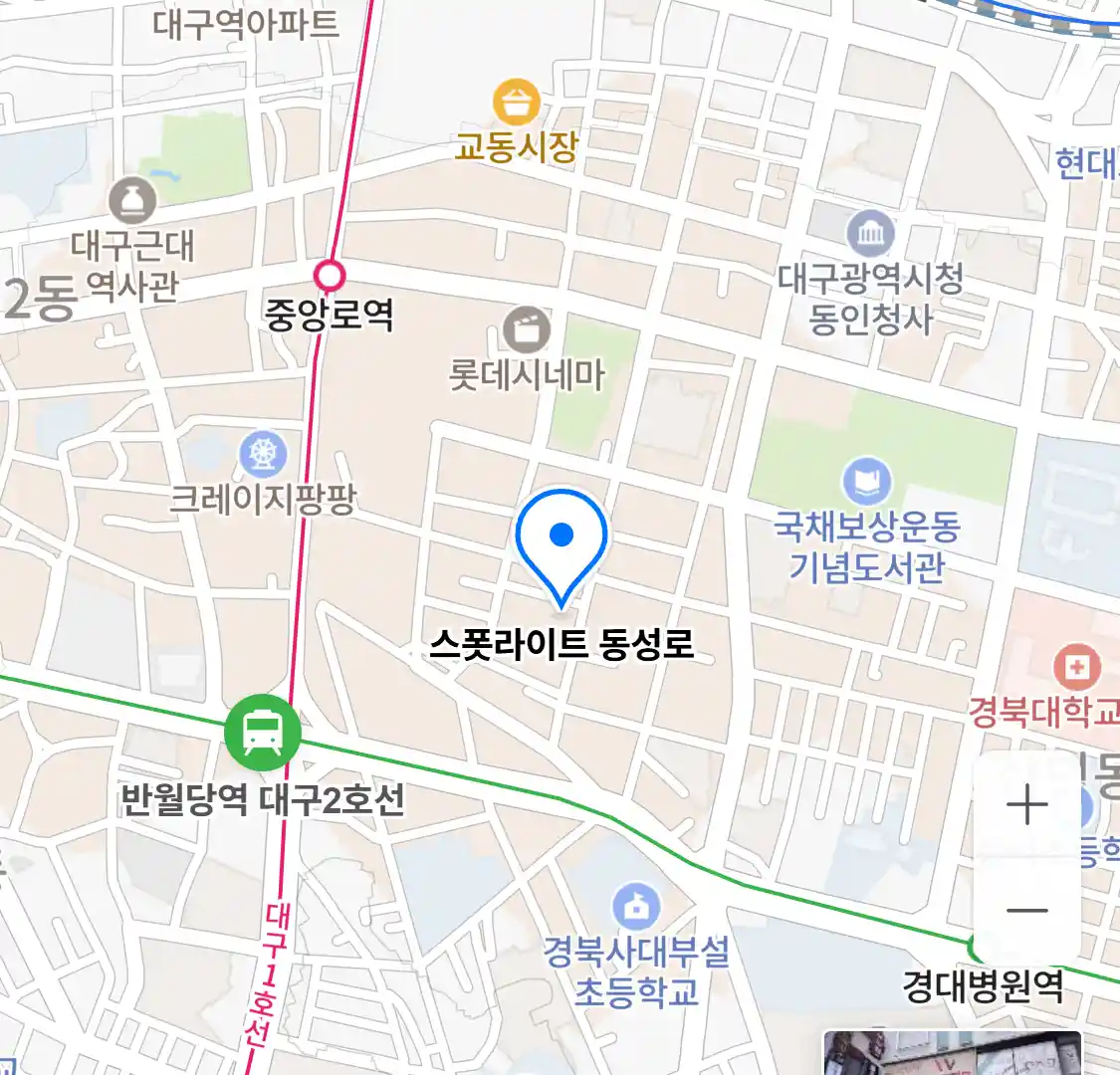1120x1075 pixels.
Task: Tap the 교동시장 market marker
Action: pyautogui.click(x=517, y=103)
